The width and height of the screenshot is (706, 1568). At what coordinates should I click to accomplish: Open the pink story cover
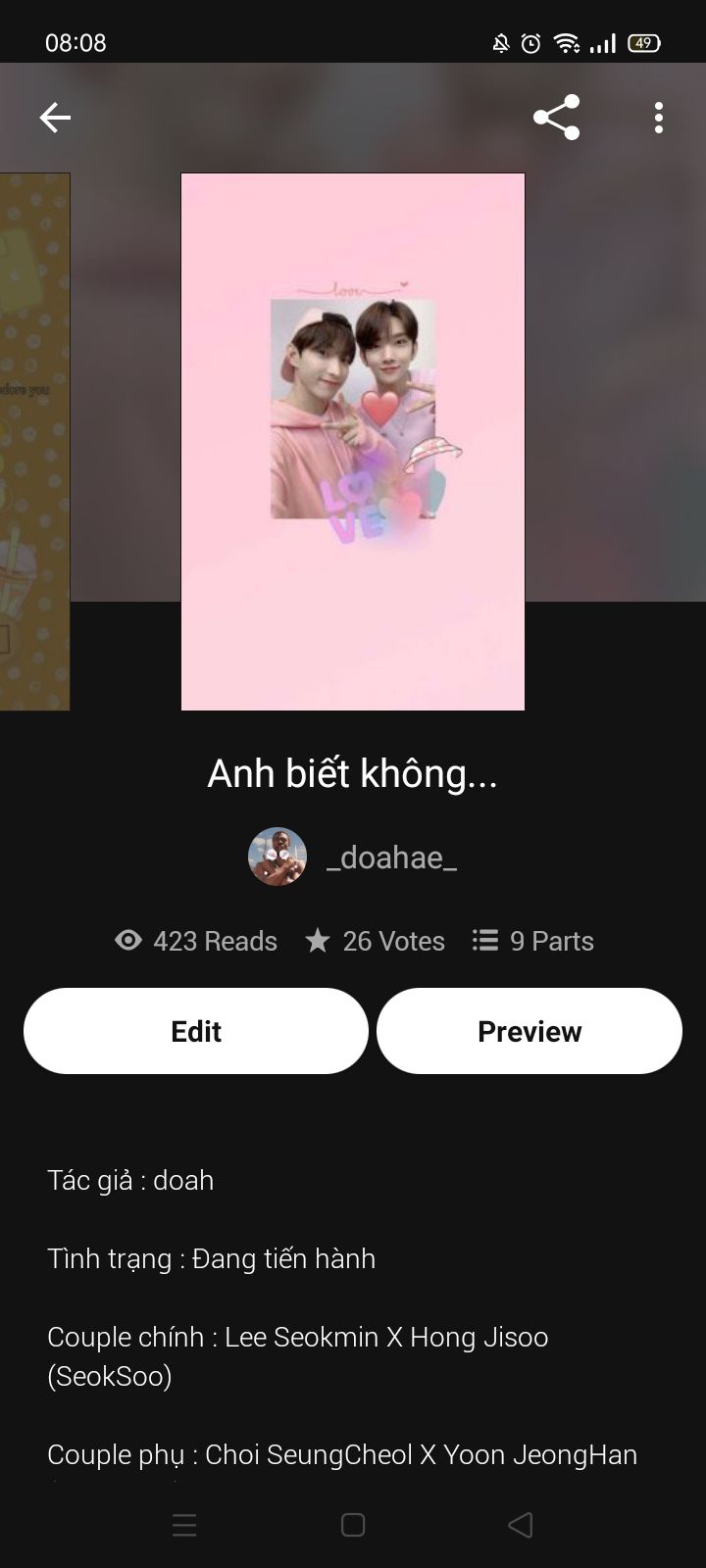pos(353,441)
